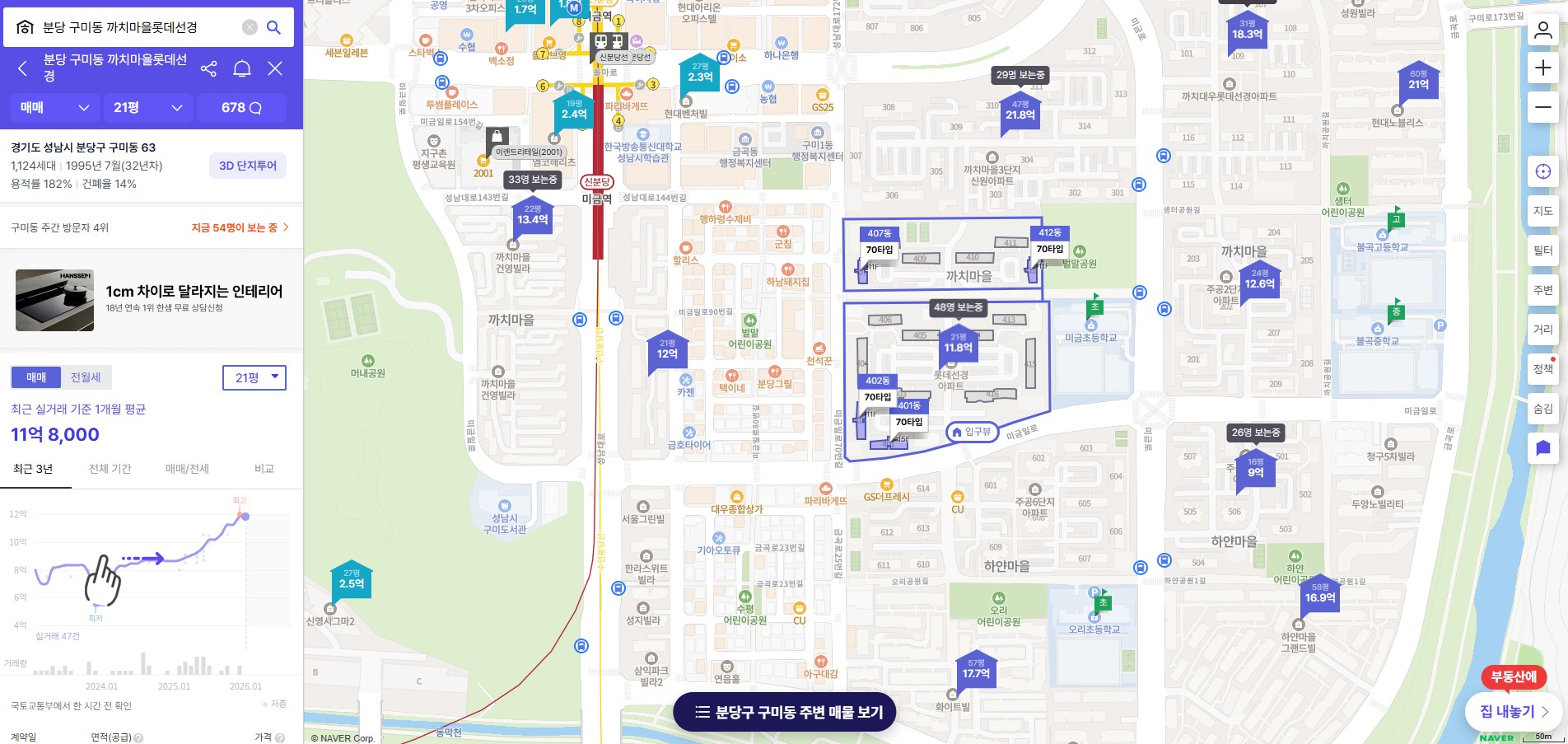Tap 집 내놓기 button
The width and height of the screenshot is (1568, 744).
(x=1514, y=712)
